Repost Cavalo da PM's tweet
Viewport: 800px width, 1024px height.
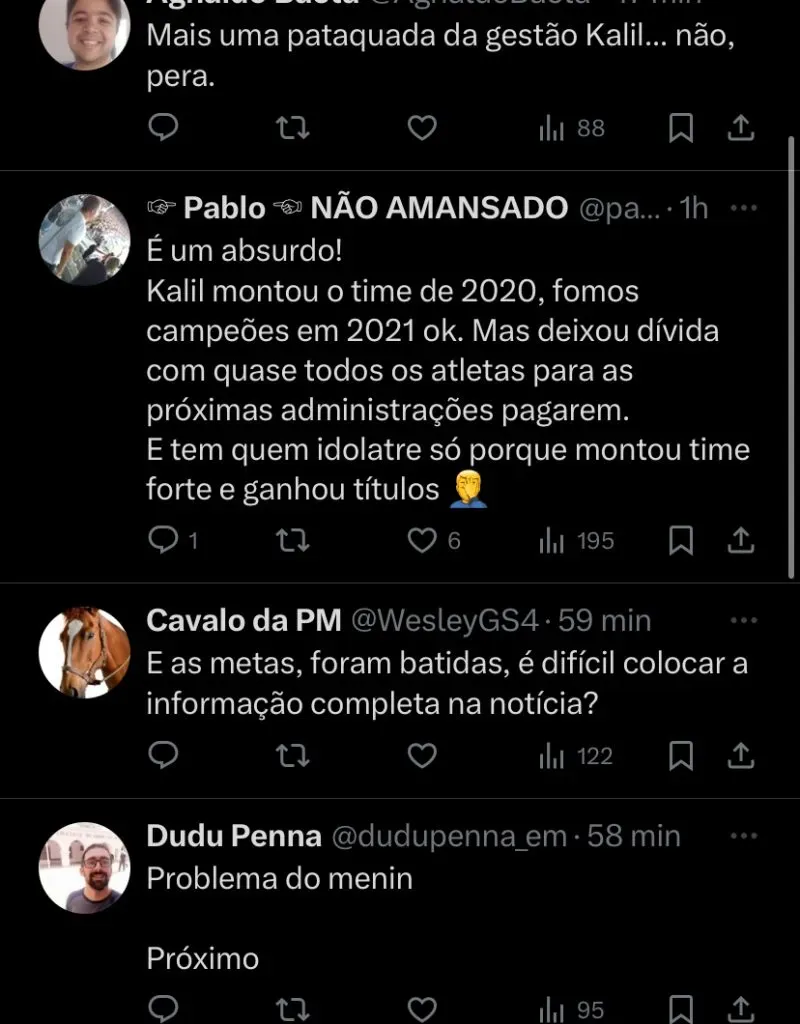pyautogui.click(x=292, y=756)
